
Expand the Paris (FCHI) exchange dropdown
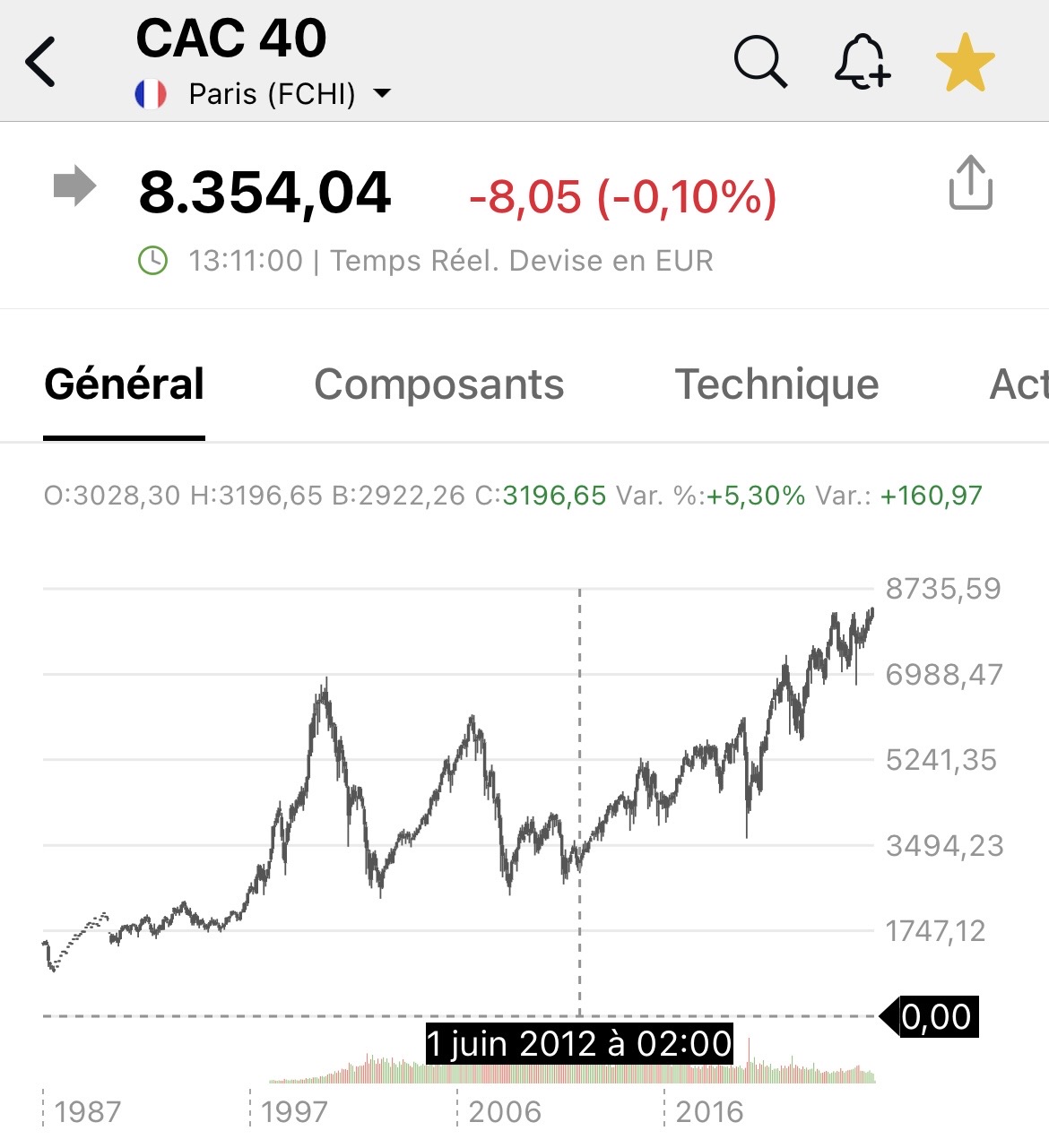pyautogui.click(x=380, y=93)
